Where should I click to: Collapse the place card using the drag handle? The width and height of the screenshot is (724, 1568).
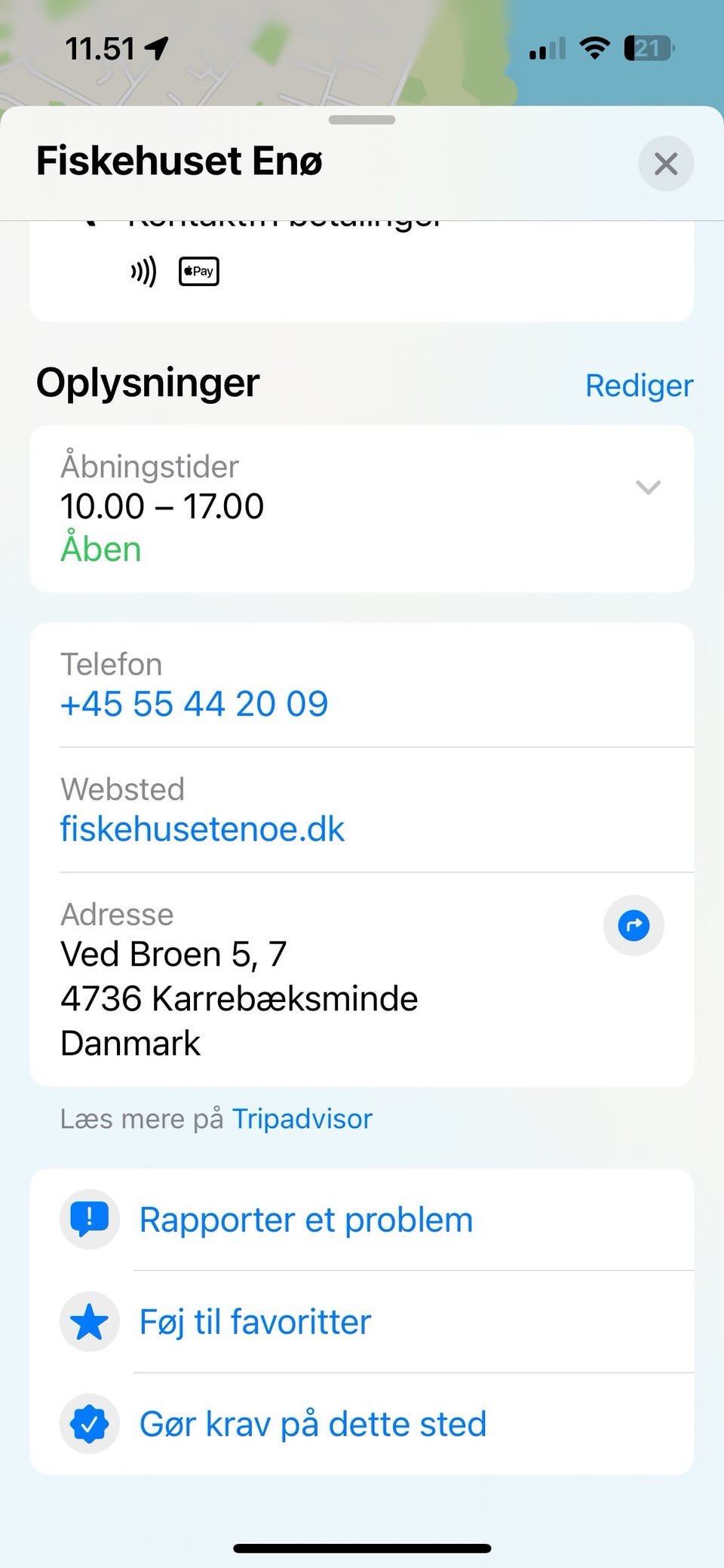tap(362, 119)
